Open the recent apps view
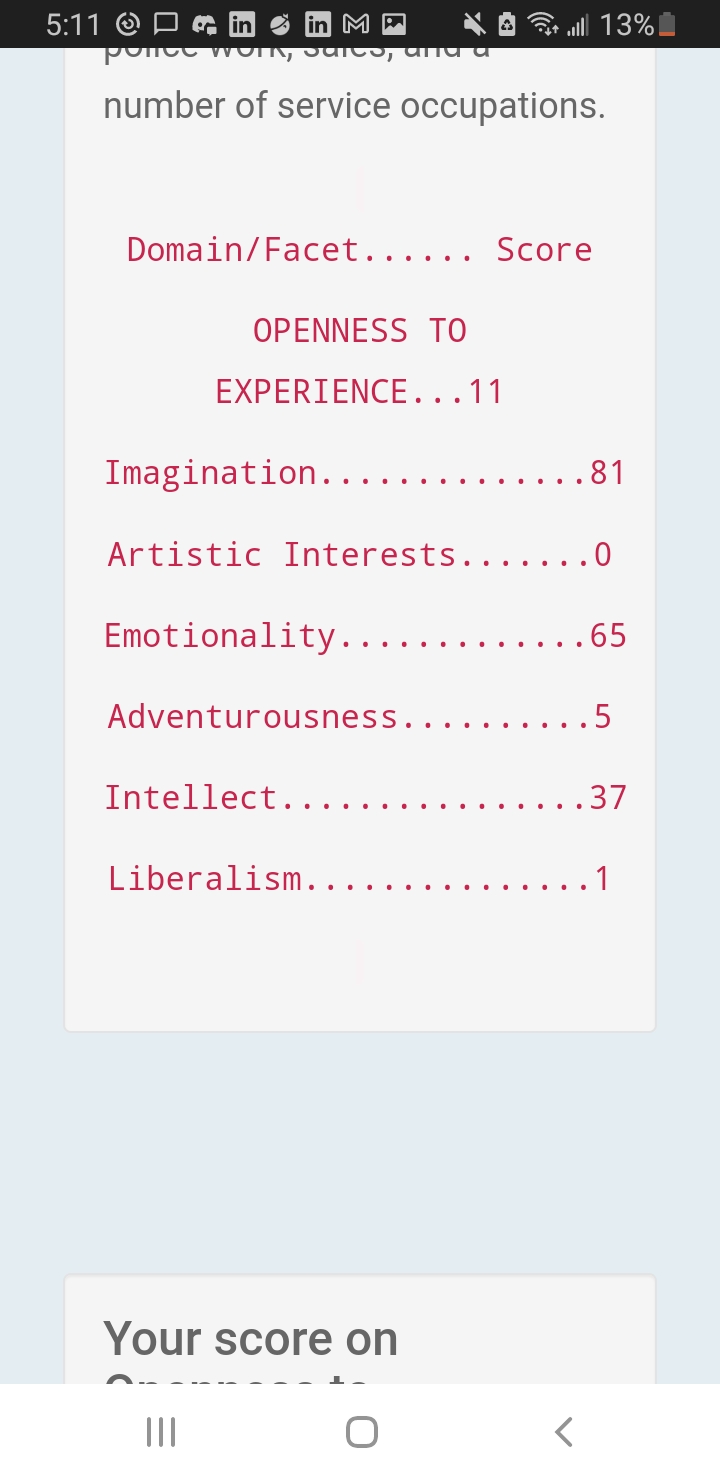This screenshot has width=720, height=1480. point(160,1432)
